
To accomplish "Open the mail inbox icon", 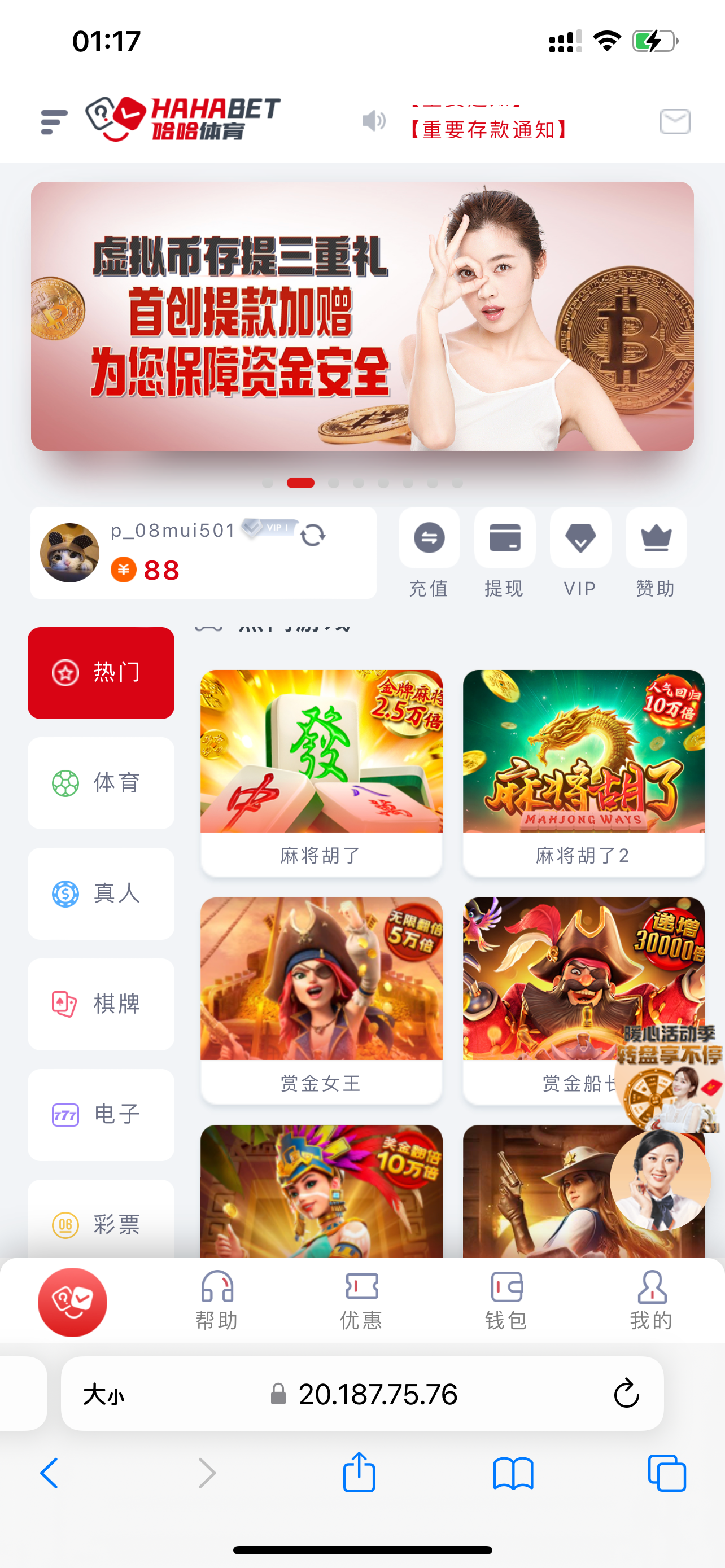I will pos(675,122).
